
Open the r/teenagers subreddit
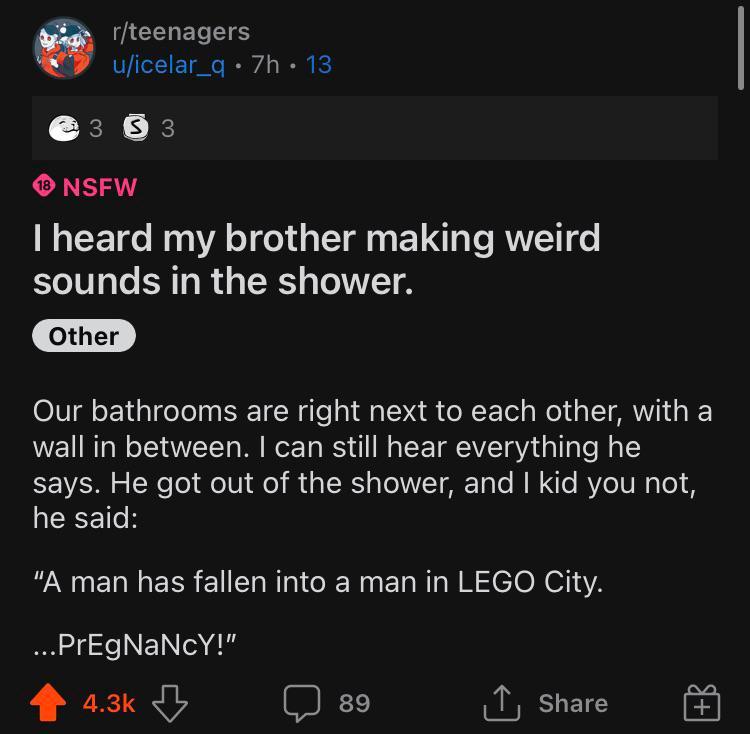tap(181, 32)
